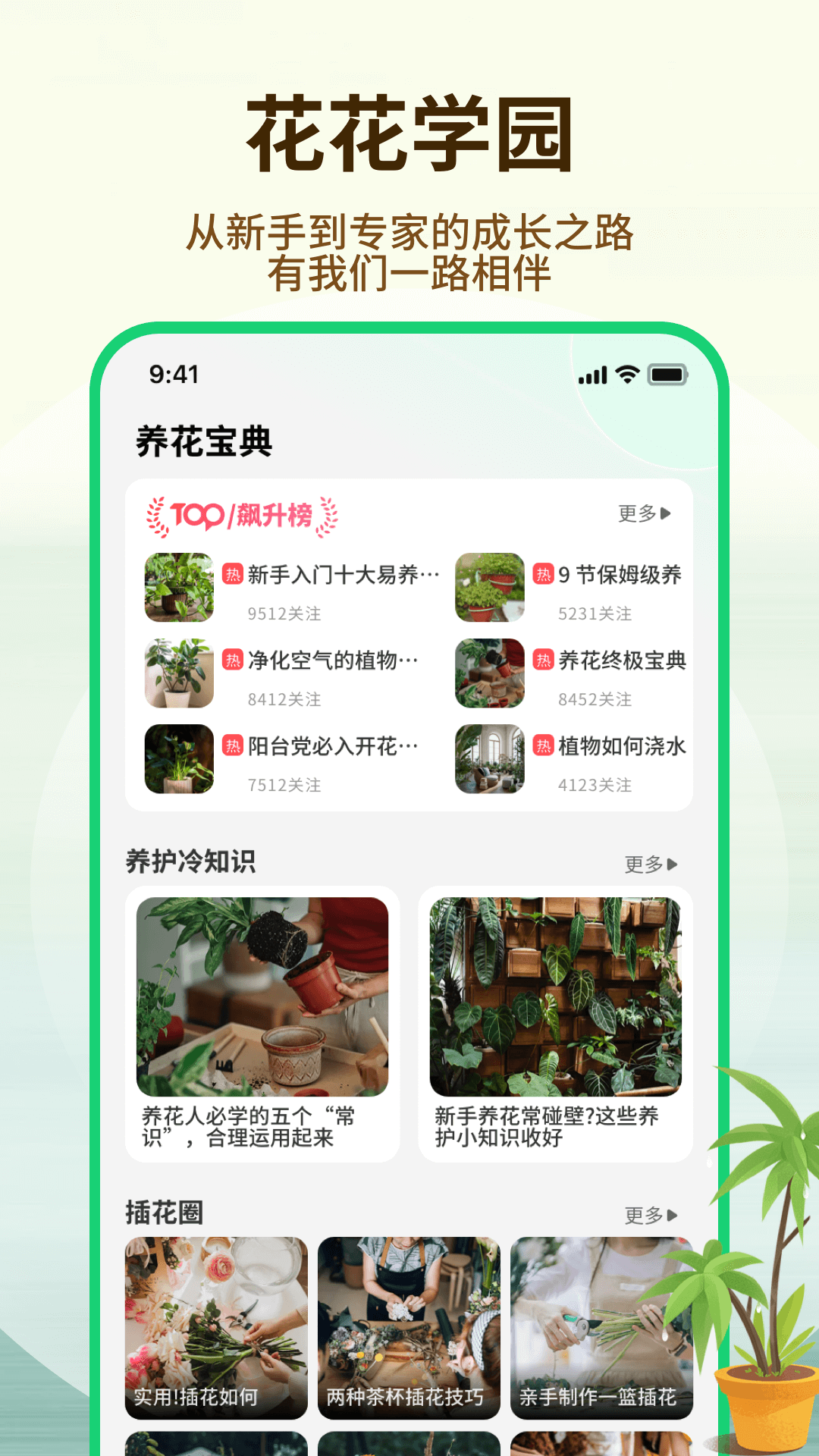Tap the 热 badge on 养花终极宝典
819x1456 pixels.
[543, 661]
